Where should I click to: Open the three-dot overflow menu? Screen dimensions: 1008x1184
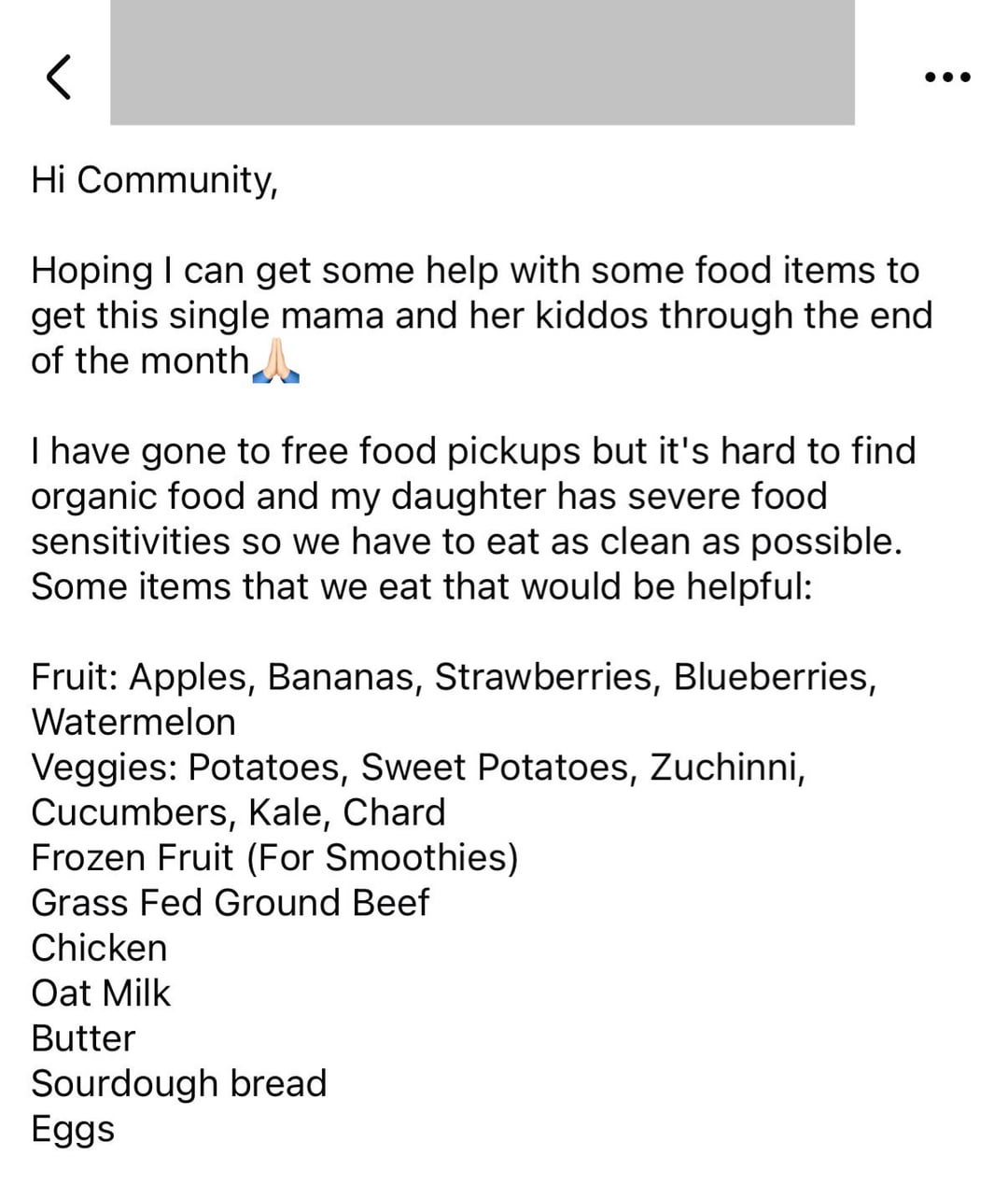tap(947, 77)
